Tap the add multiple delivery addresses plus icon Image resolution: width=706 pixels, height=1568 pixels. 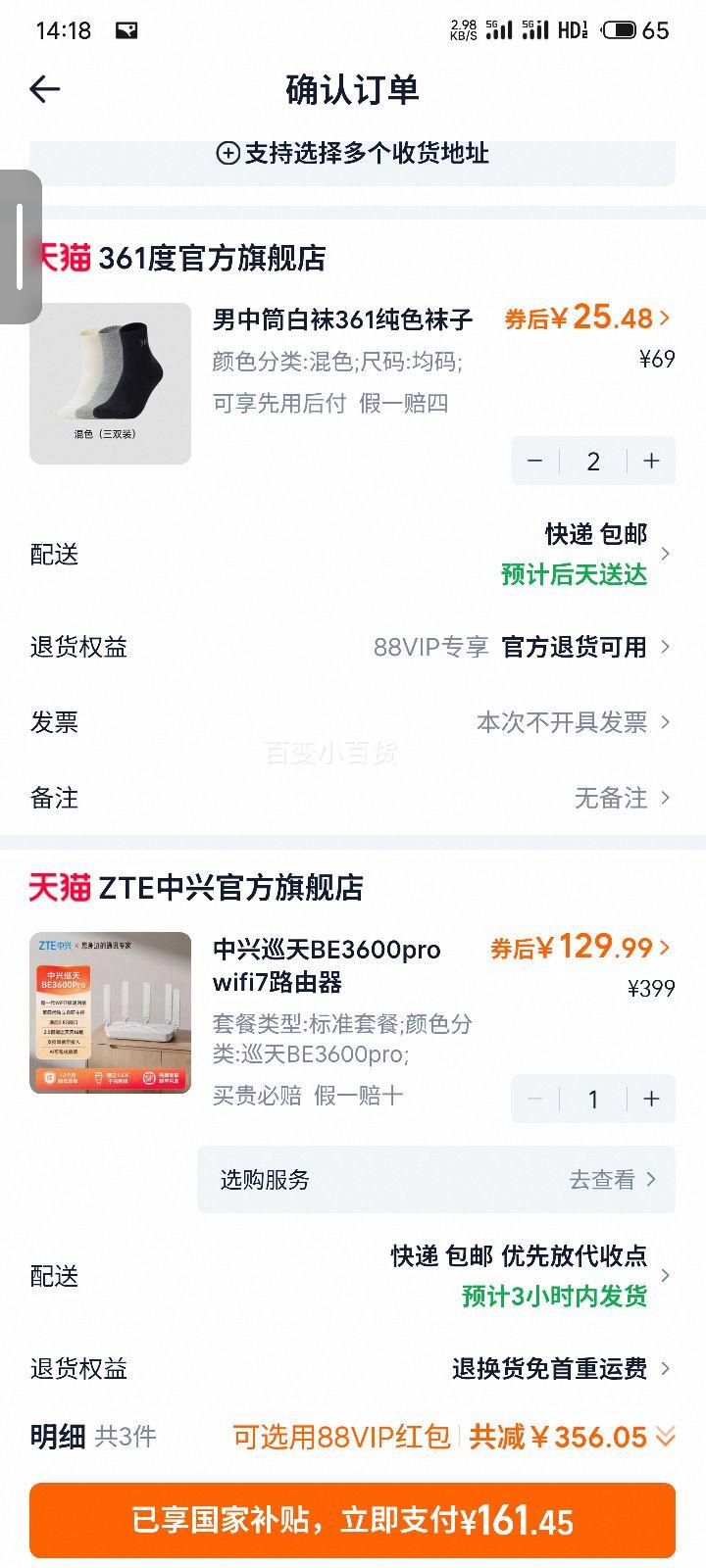point(227,153)
